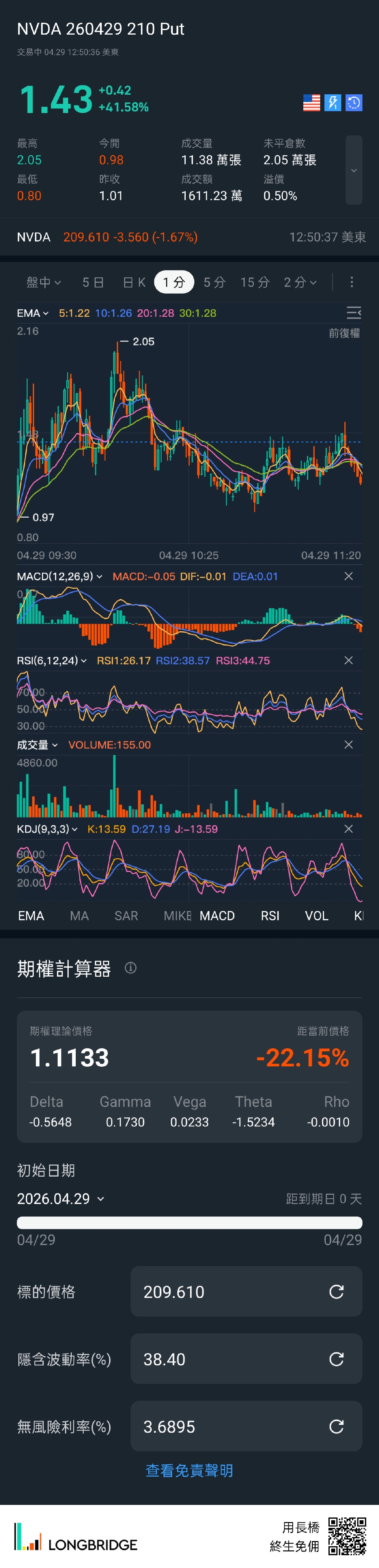The image size is (379, 1568).
Task: Edit the 隱含波動率 input field
Action: click(232, 1359)
